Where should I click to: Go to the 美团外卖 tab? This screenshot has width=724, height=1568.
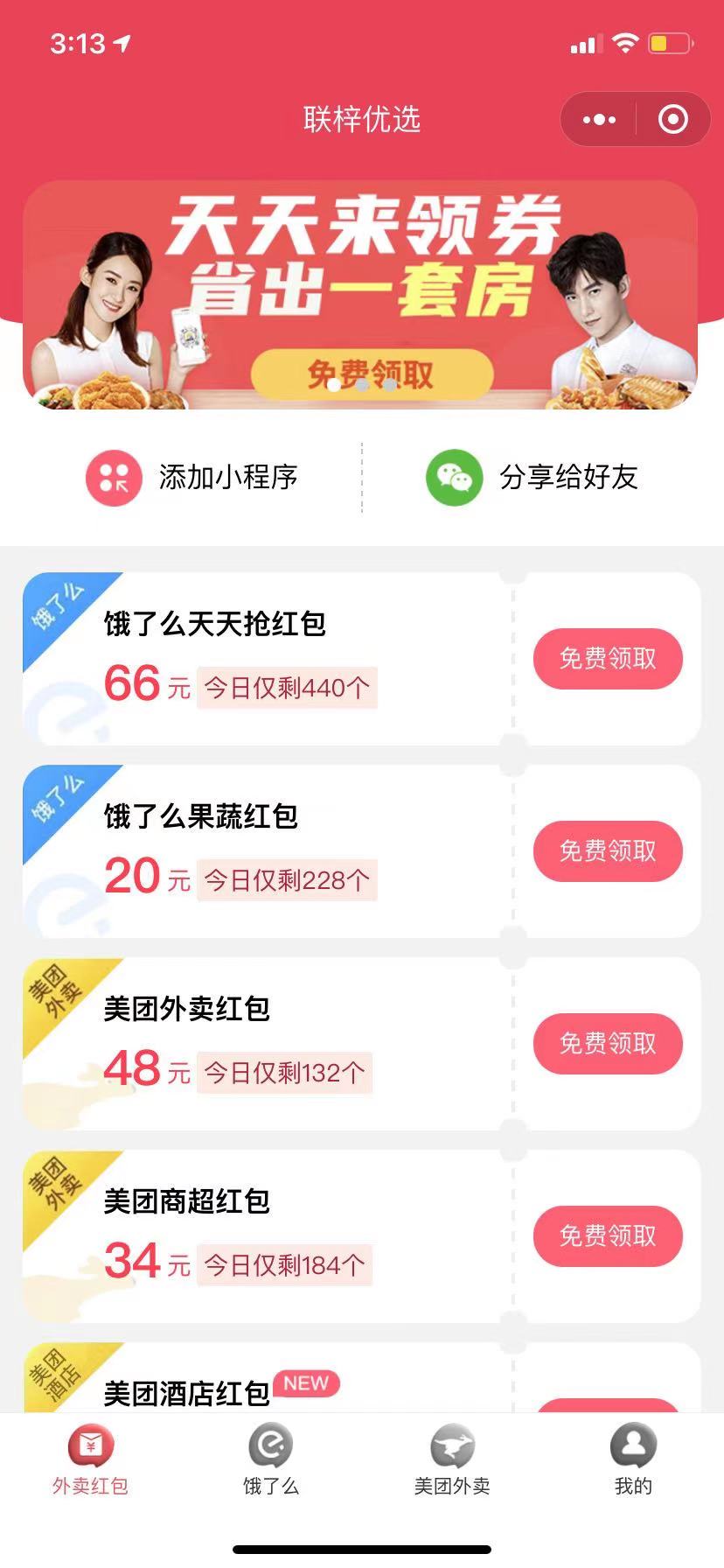coord(452,1460)
